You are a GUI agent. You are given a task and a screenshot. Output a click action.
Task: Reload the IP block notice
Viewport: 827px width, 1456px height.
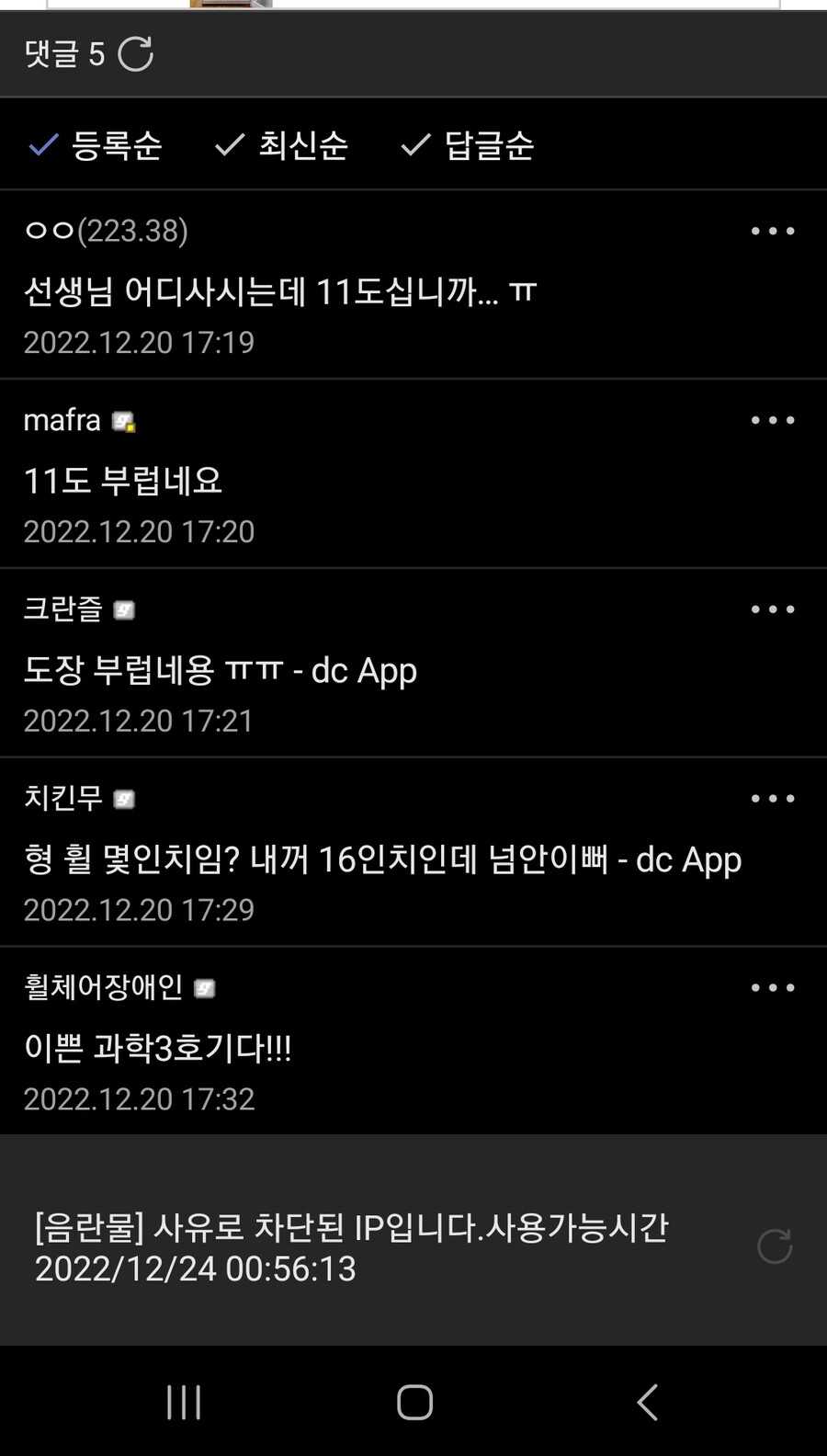point(775,1246)
